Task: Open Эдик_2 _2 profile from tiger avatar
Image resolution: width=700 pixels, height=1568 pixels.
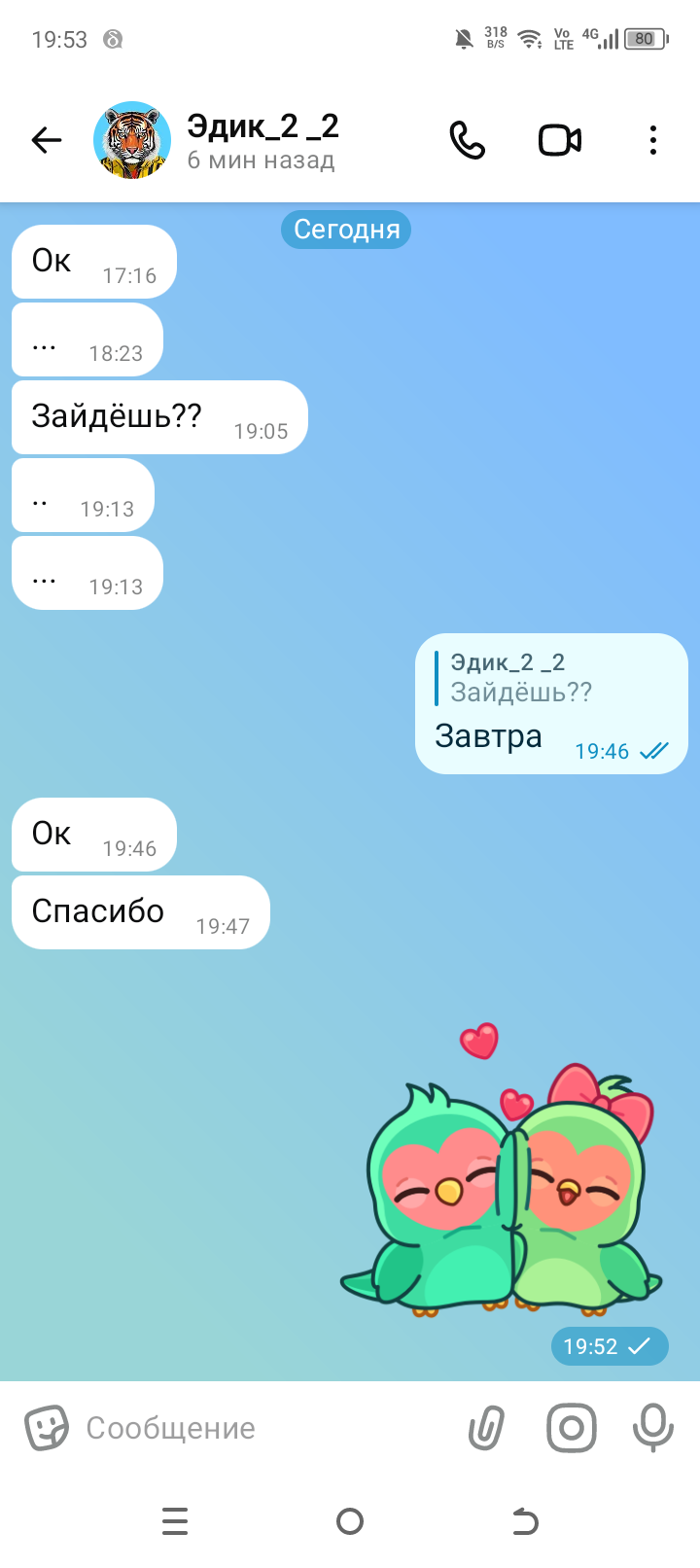Action: 132,141
